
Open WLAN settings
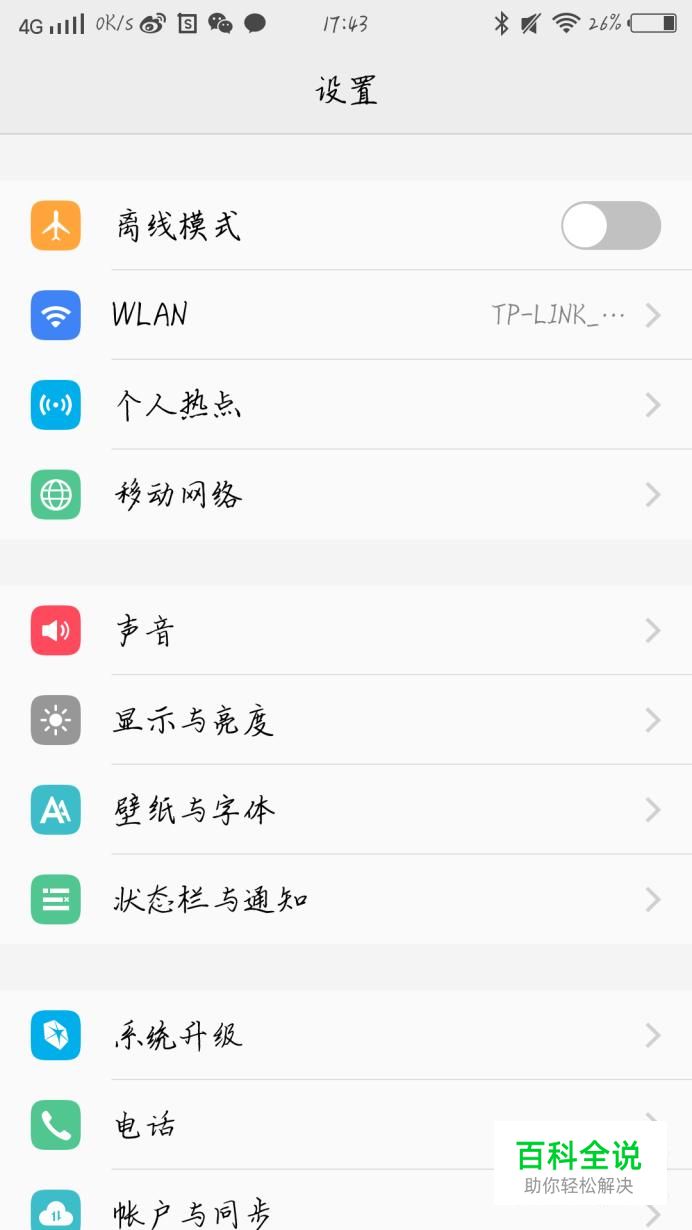346,315
